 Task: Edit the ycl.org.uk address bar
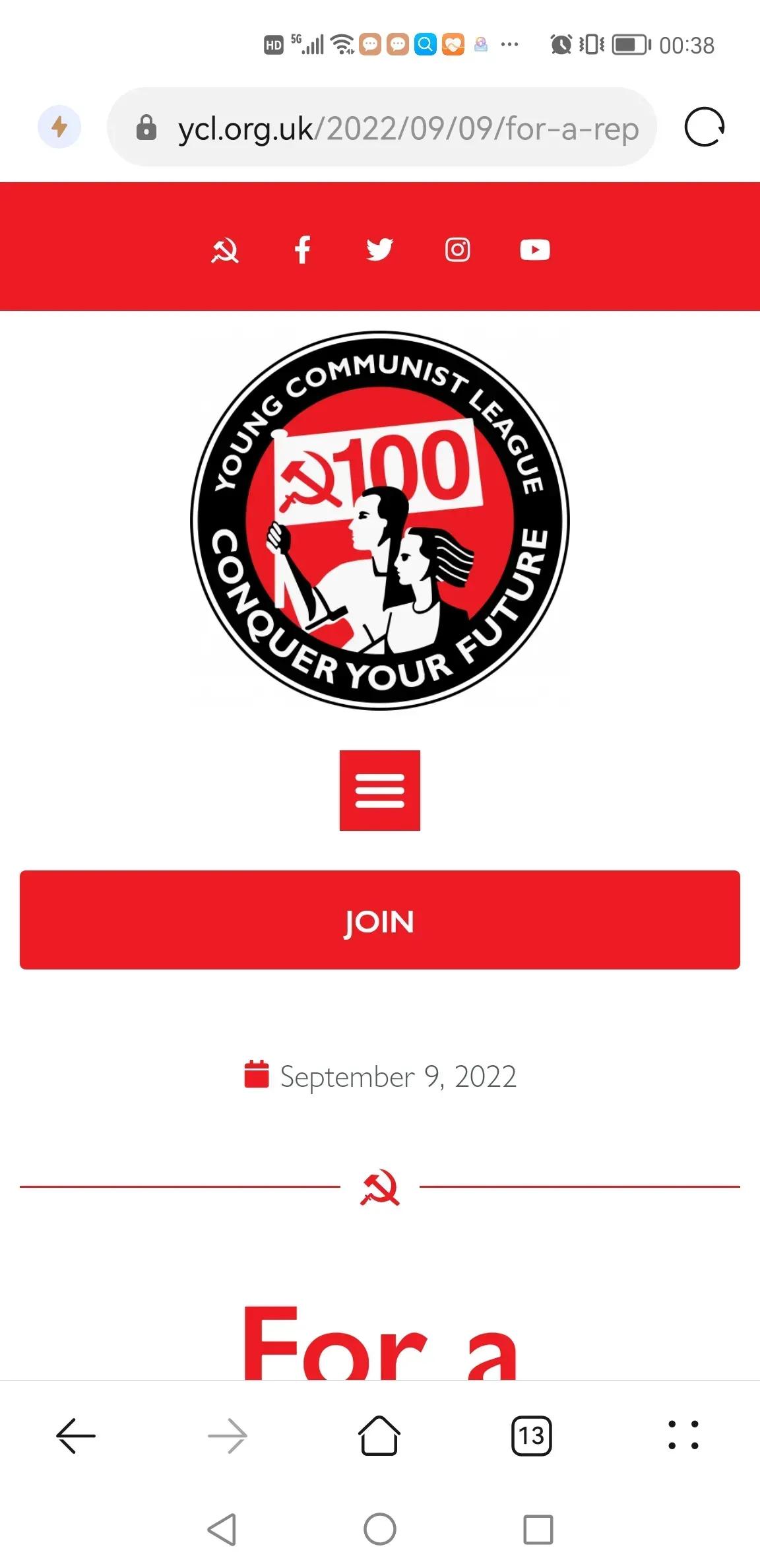click(396, 128)
